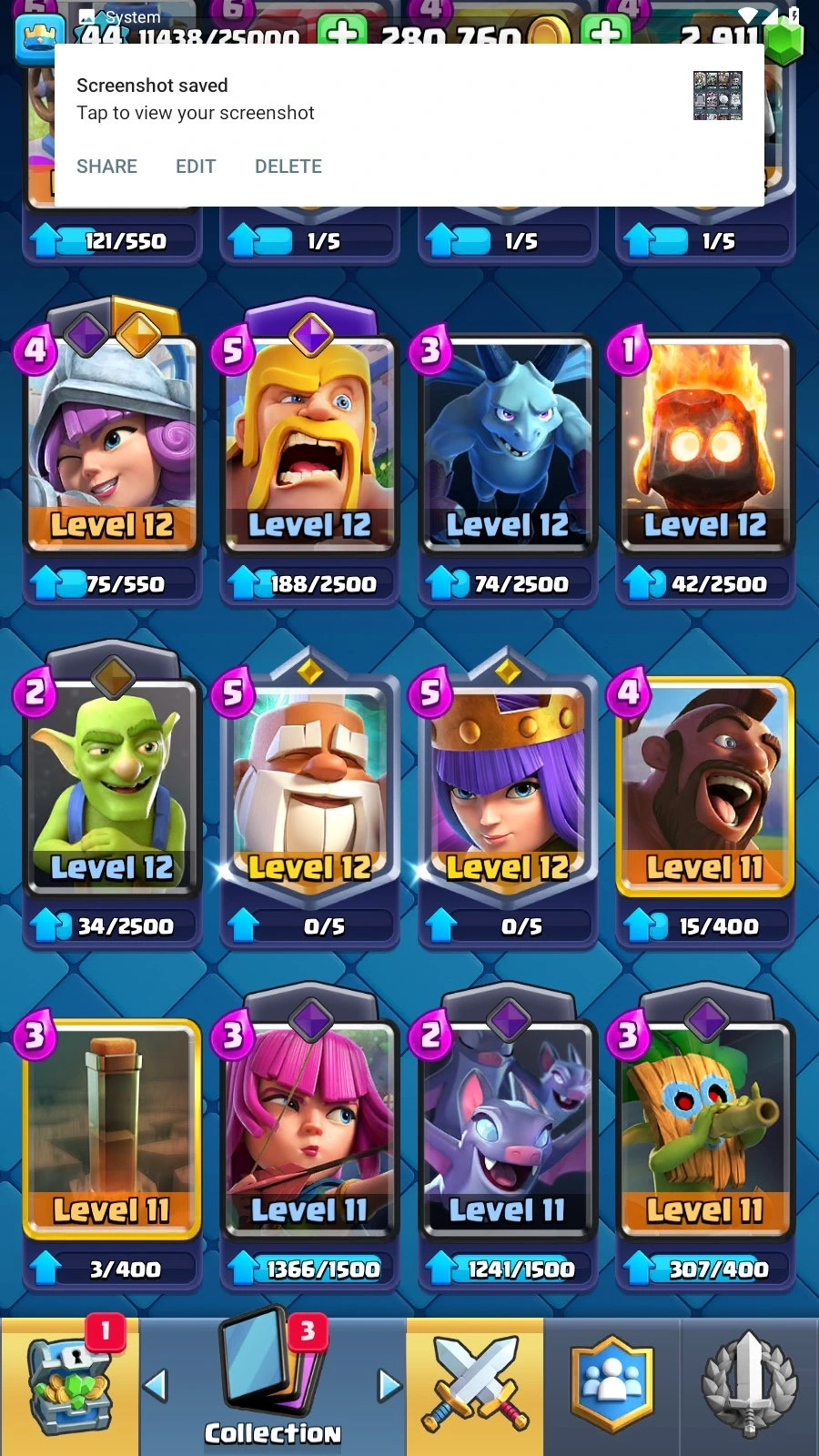Open the screenshot preview thumbnail
The image size is (819, 1456).
(717, 96)
